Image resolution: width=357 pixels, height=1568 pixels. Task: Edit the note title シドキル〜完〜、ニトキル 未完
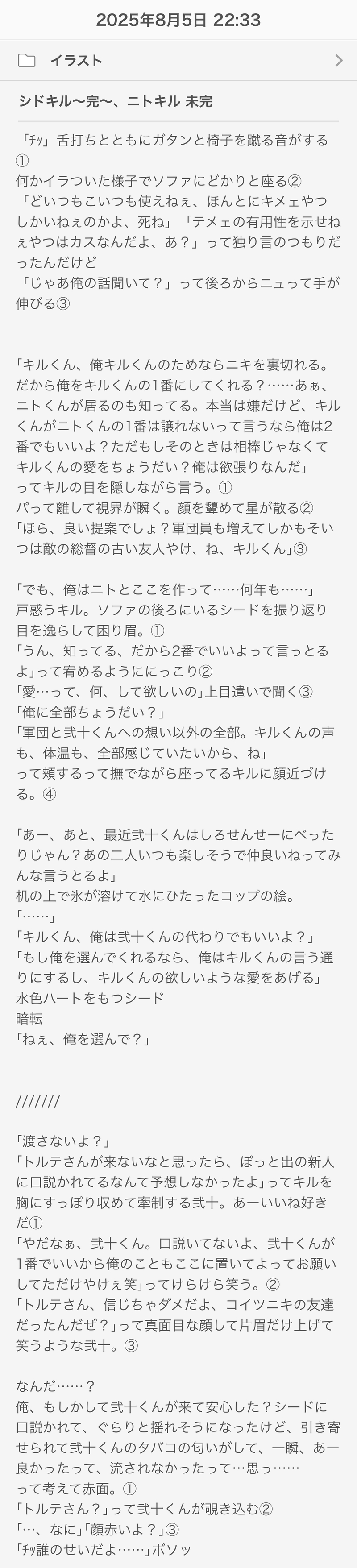115,102
